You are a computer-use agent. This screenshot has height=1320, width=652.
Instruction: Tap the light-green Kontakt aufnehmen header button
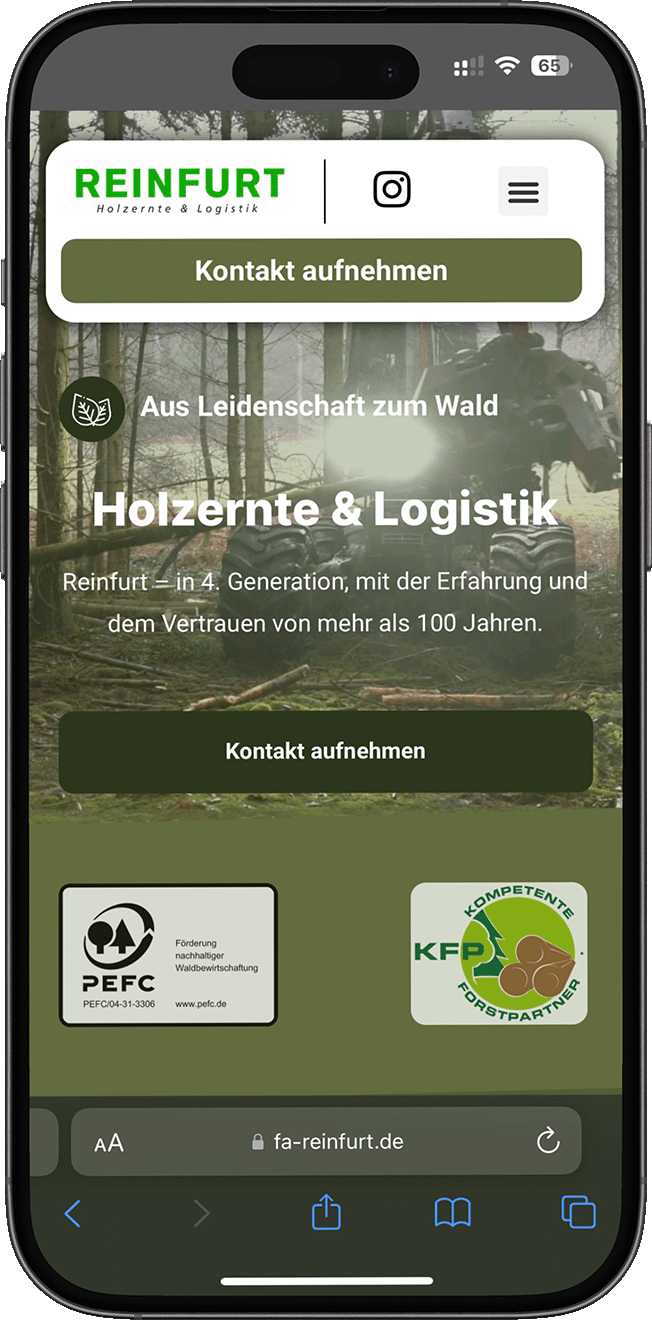[321, 270]
